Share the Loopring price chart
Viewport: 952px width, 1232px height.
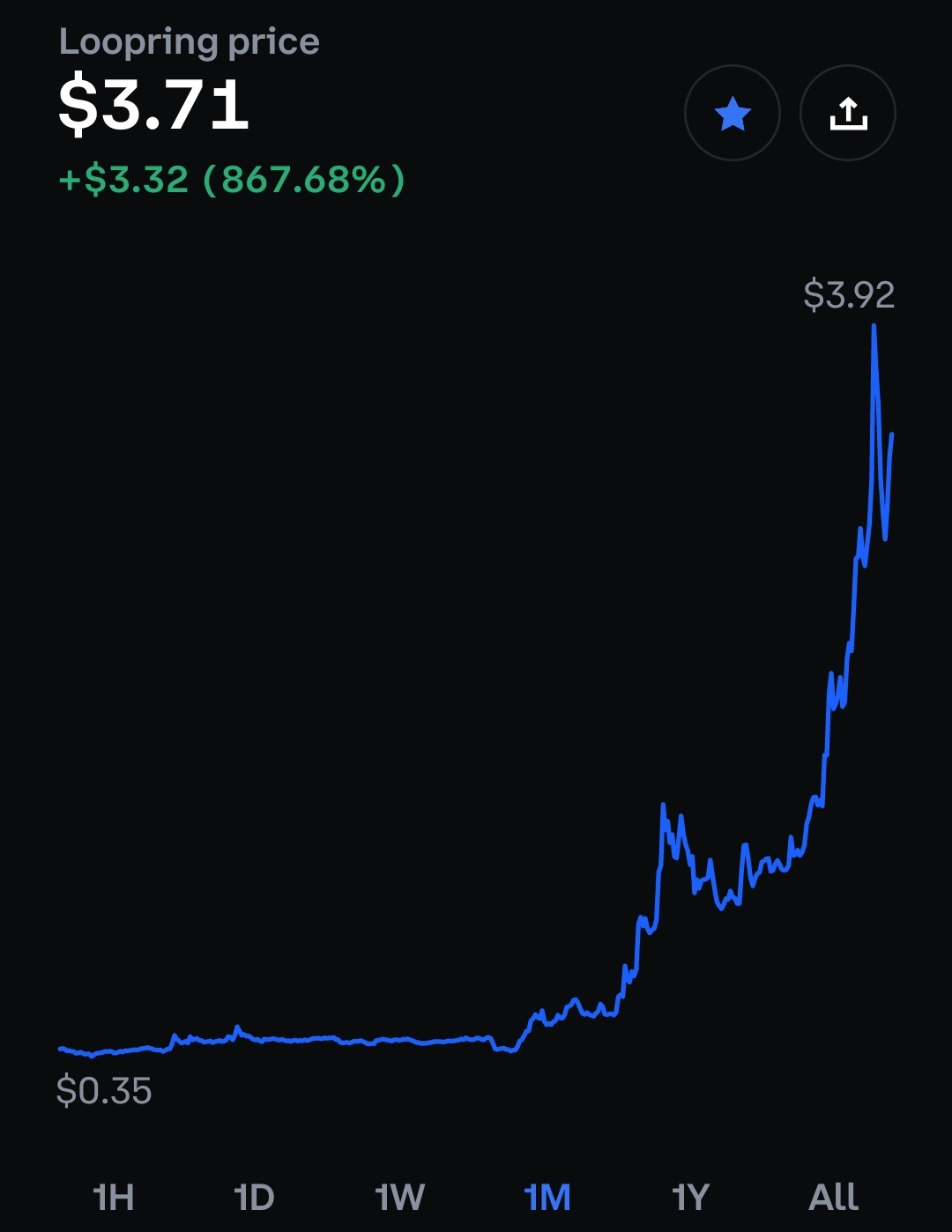click(x=847, y=114)
